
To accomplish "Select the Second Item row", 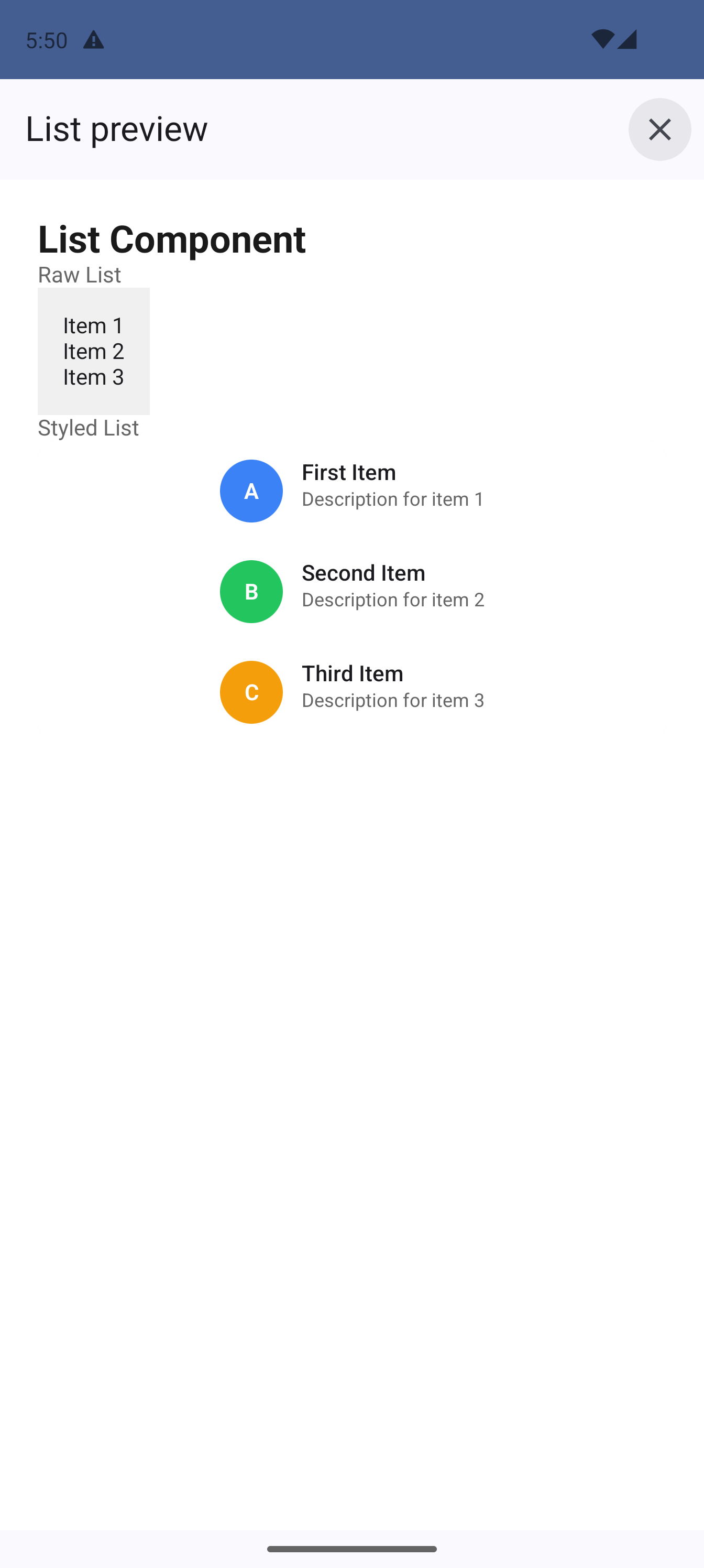I will tap(365, 591).
